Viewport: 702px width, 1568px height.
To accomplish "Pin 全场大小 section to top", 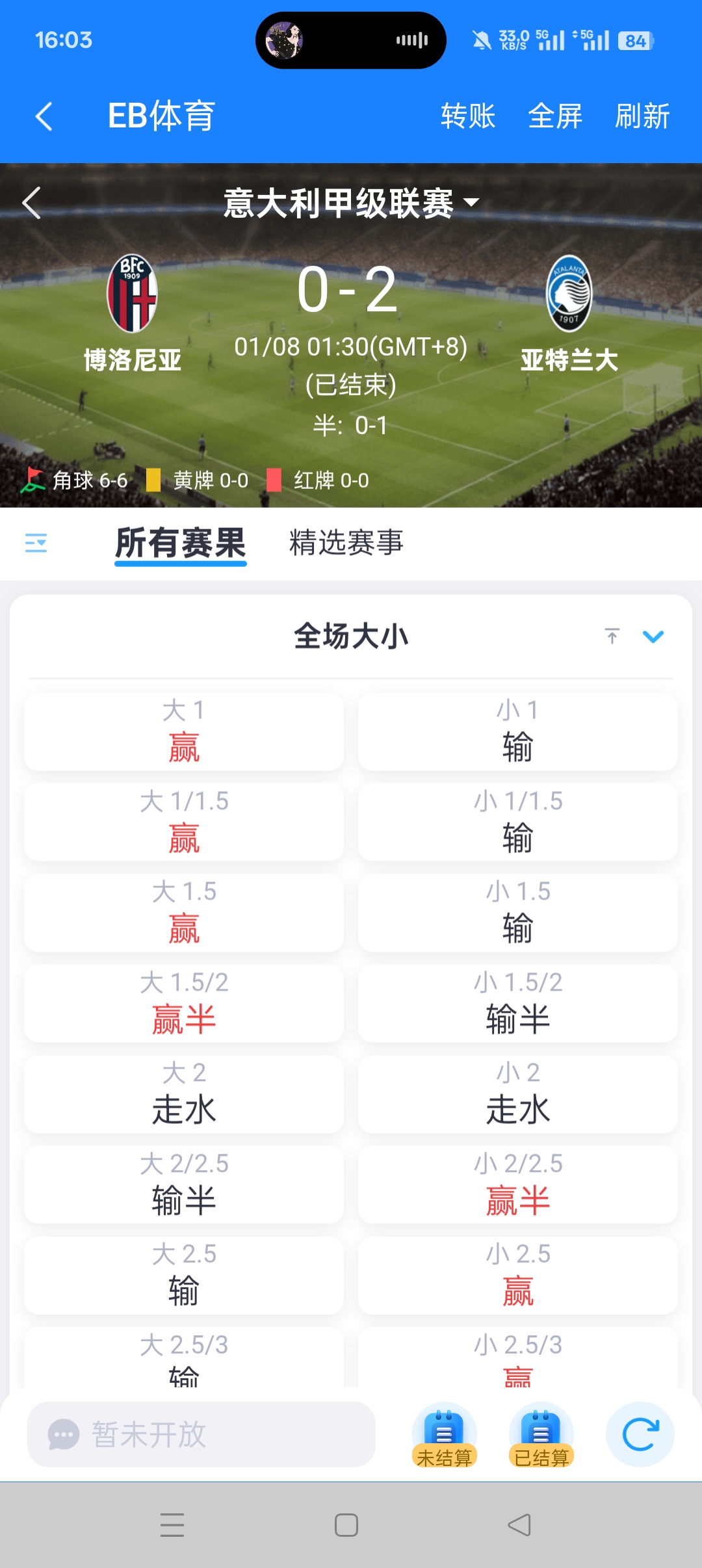I will tap(612, 636).
